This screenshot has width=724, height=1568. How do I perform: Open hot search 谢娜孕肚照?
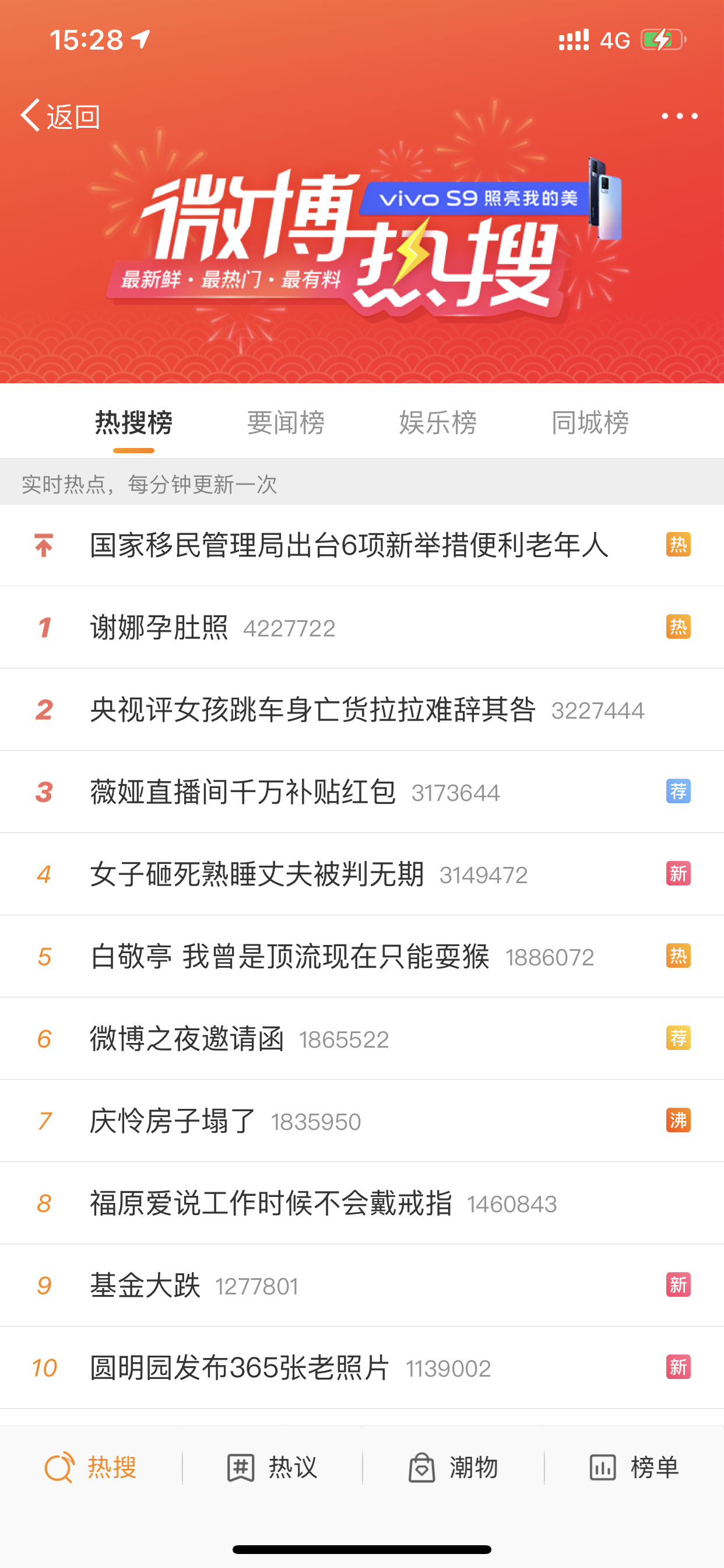[x=159, y=627]
